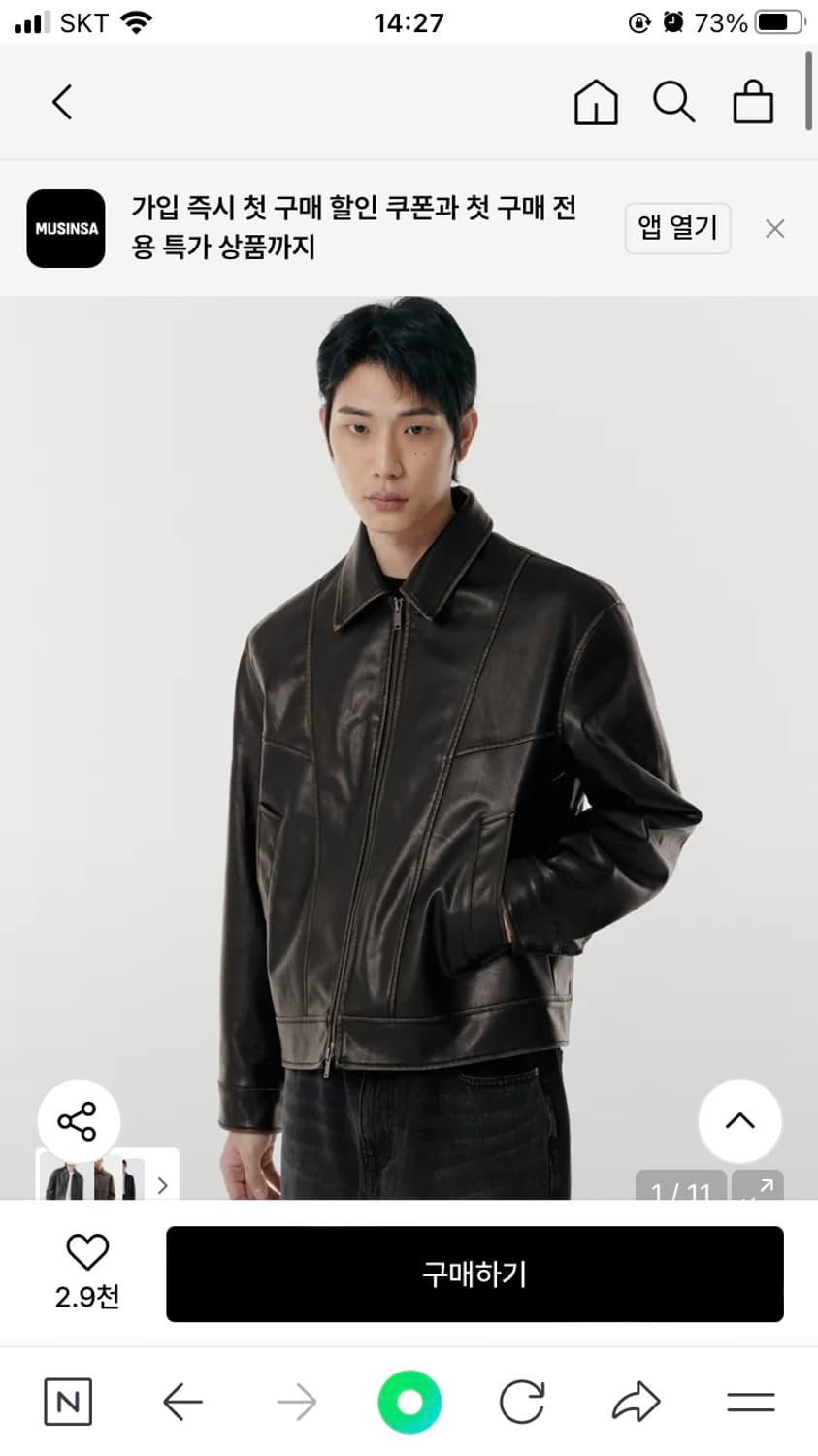818x1456 pixels.
Task: Go to the storefront home page
Action: [x=596, y=101]
